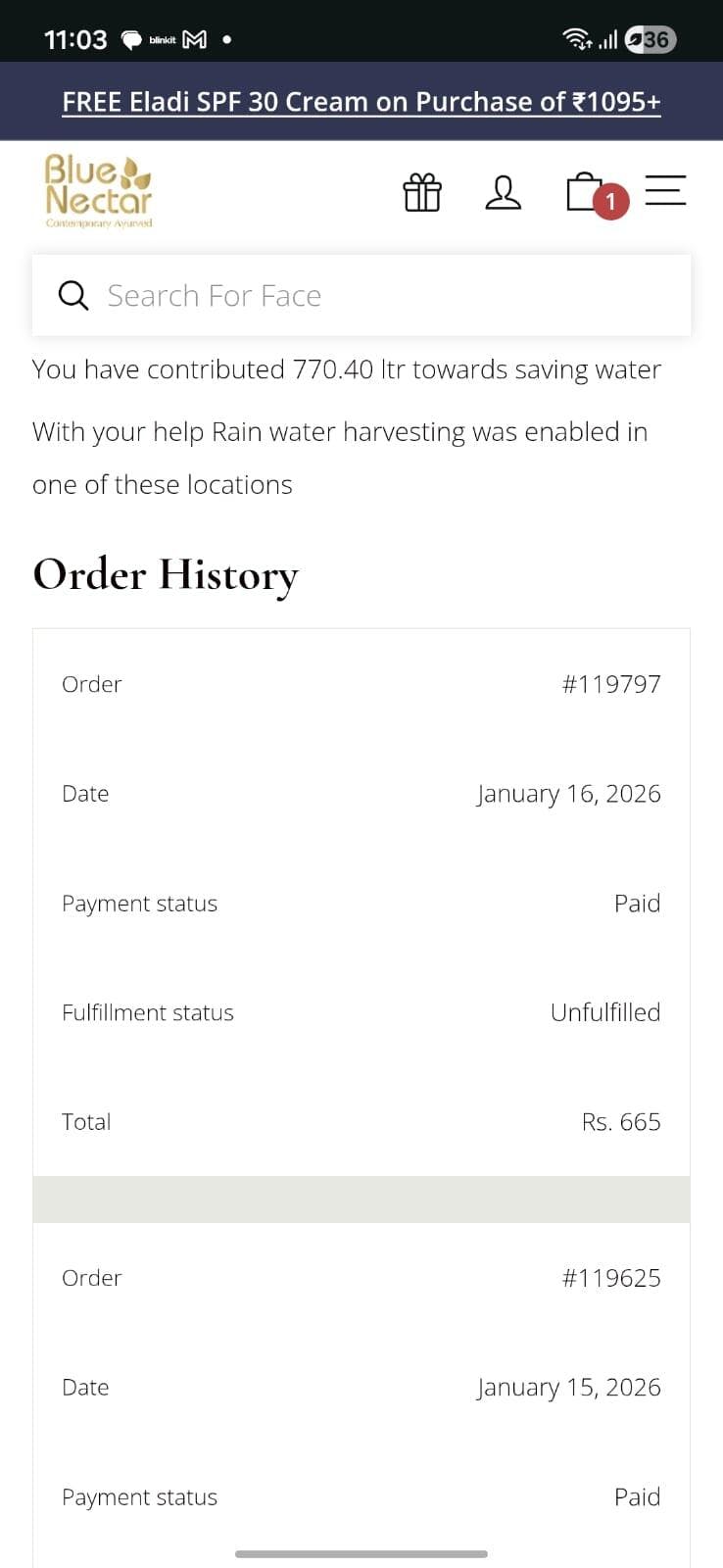723x1568 pixels.
Task: Open the free Eladi SPF cream offer banner
Action: (x=361, y=102)
